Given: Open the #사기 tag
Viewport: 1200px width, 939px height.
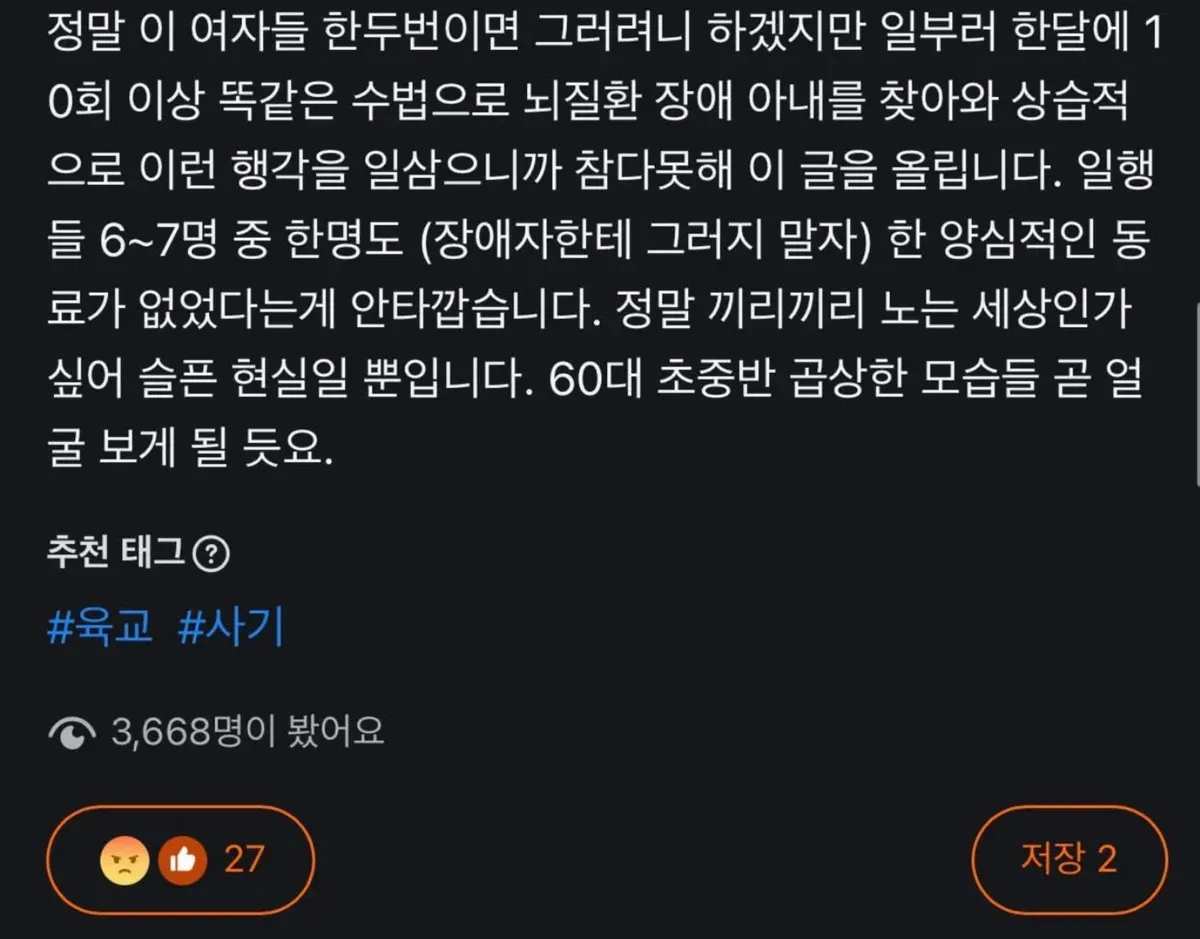Looking at the screenshot, I should 231,627.
